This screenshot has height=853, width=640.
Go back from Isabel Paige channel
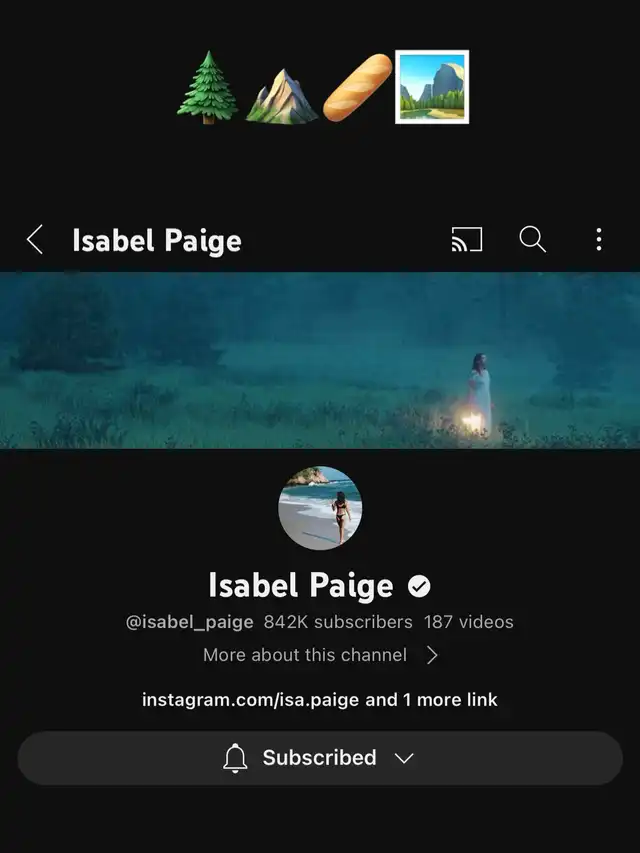tap(35, 240)
